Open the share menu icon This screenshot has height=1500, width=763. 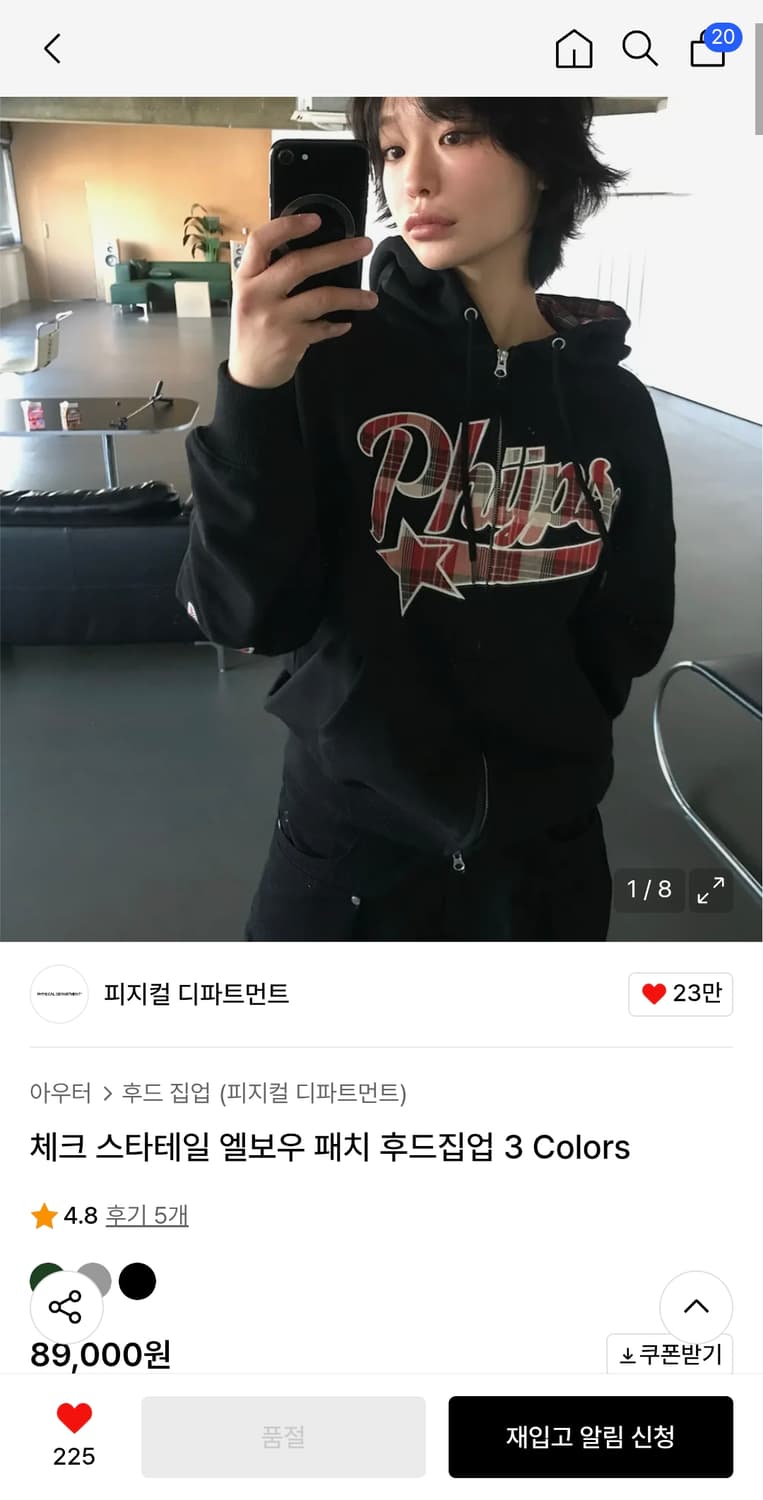[x=66, y=1305]
